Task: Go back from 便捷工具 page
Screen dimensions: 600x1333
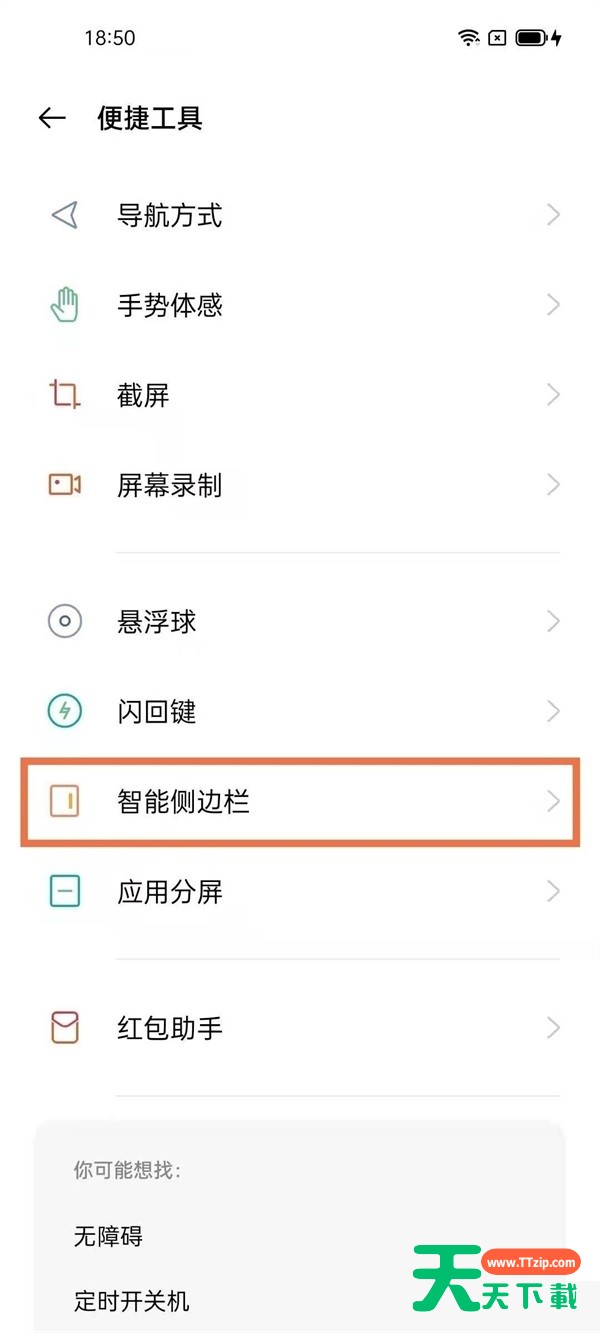Action: (x=52, y=118)
